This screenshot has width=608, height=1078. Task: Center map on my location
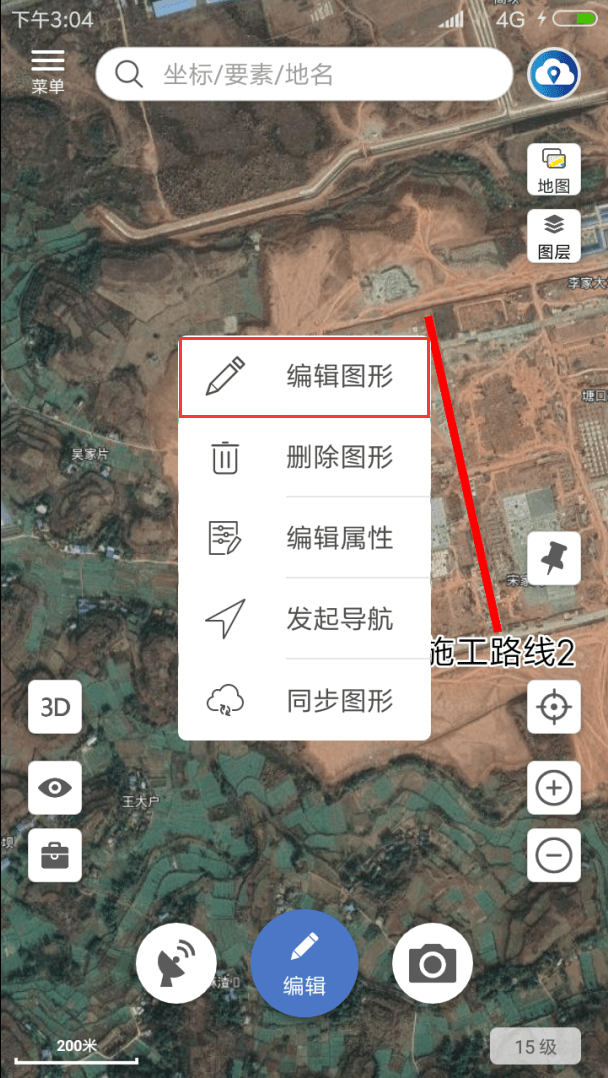[x=554, y=707]
